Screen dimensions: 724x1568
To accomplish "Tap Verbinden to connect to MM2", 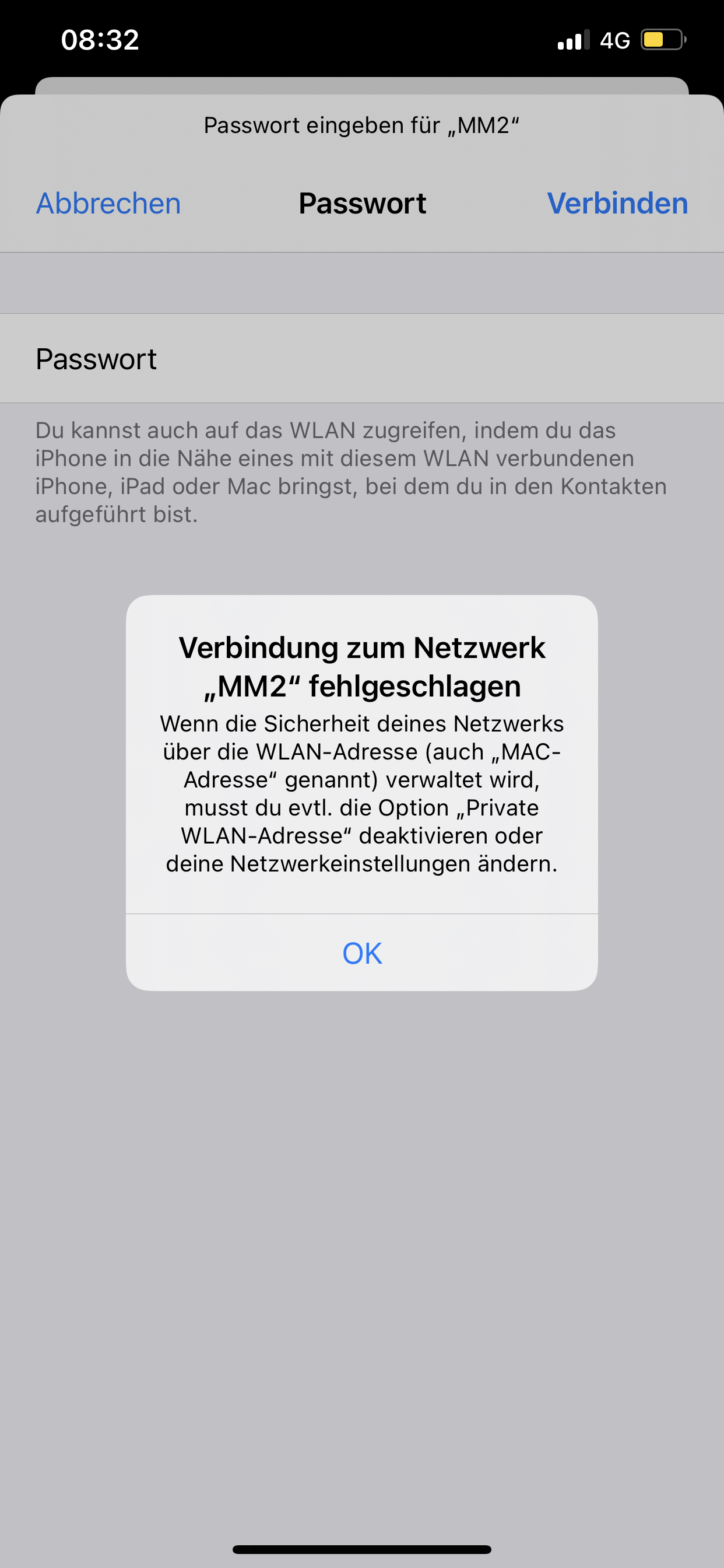I will tap(617, 204).
